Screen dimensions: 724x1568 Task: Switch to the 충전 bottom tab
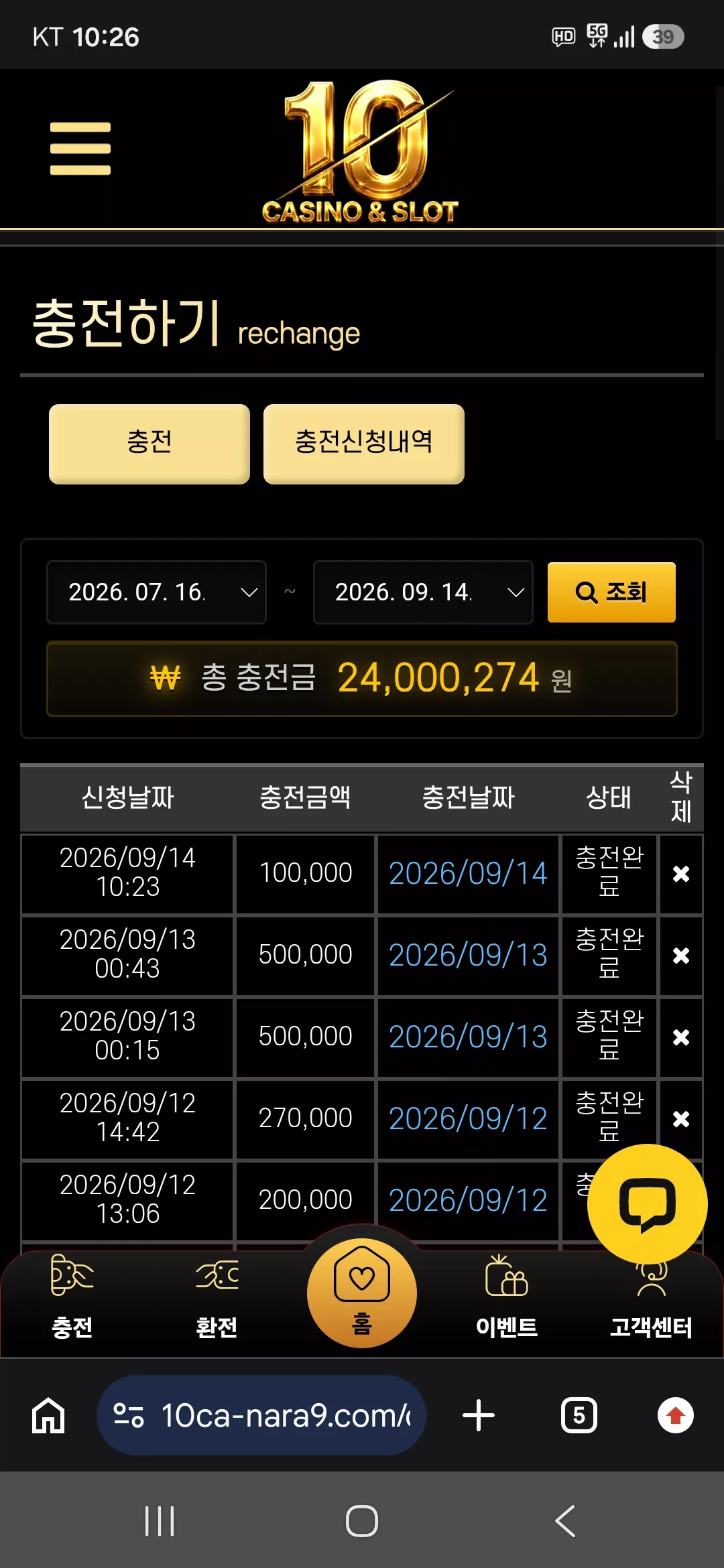coord(72,1297)
